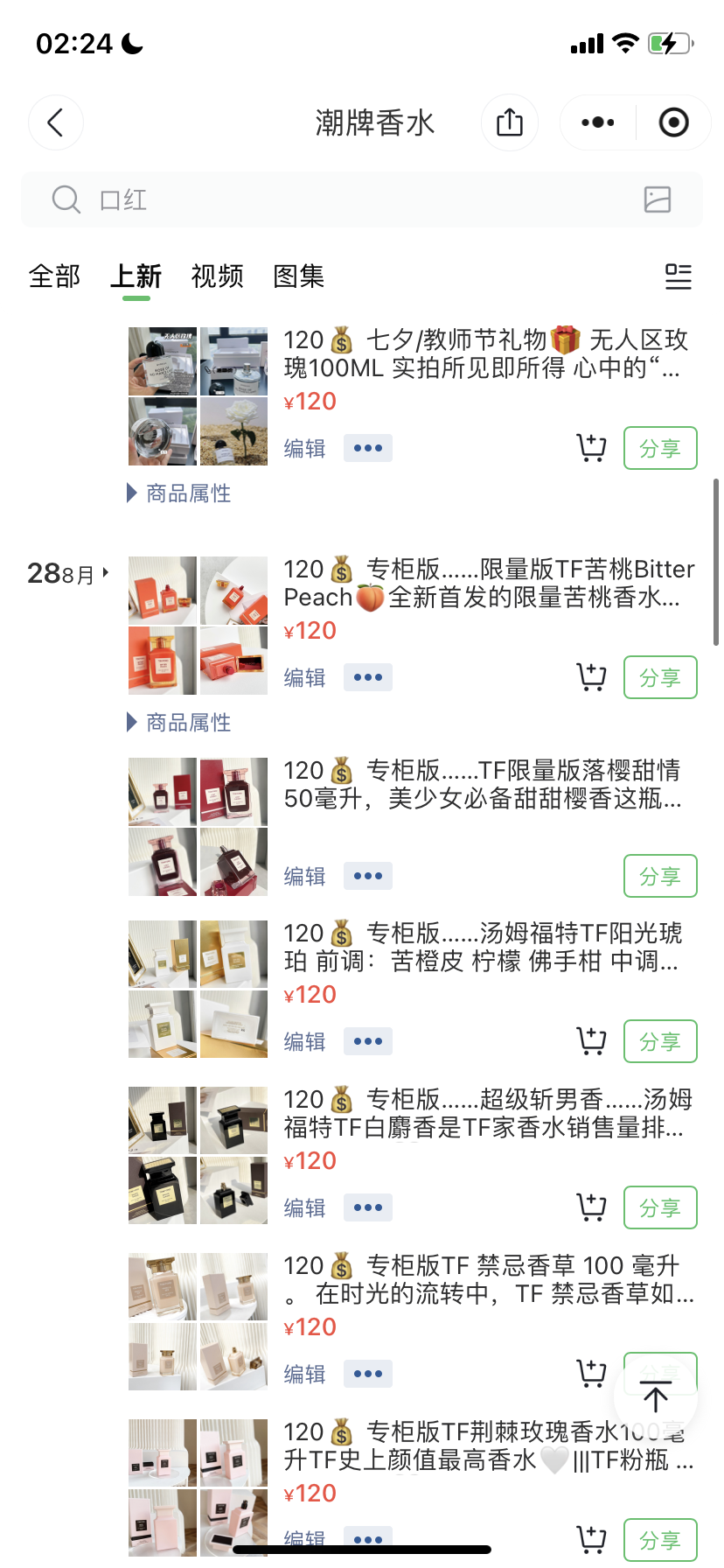The width and height of the screenshot is (724, 1568).
Task: Share the TF阳光琥珀 product
Action: (660, 1042)
